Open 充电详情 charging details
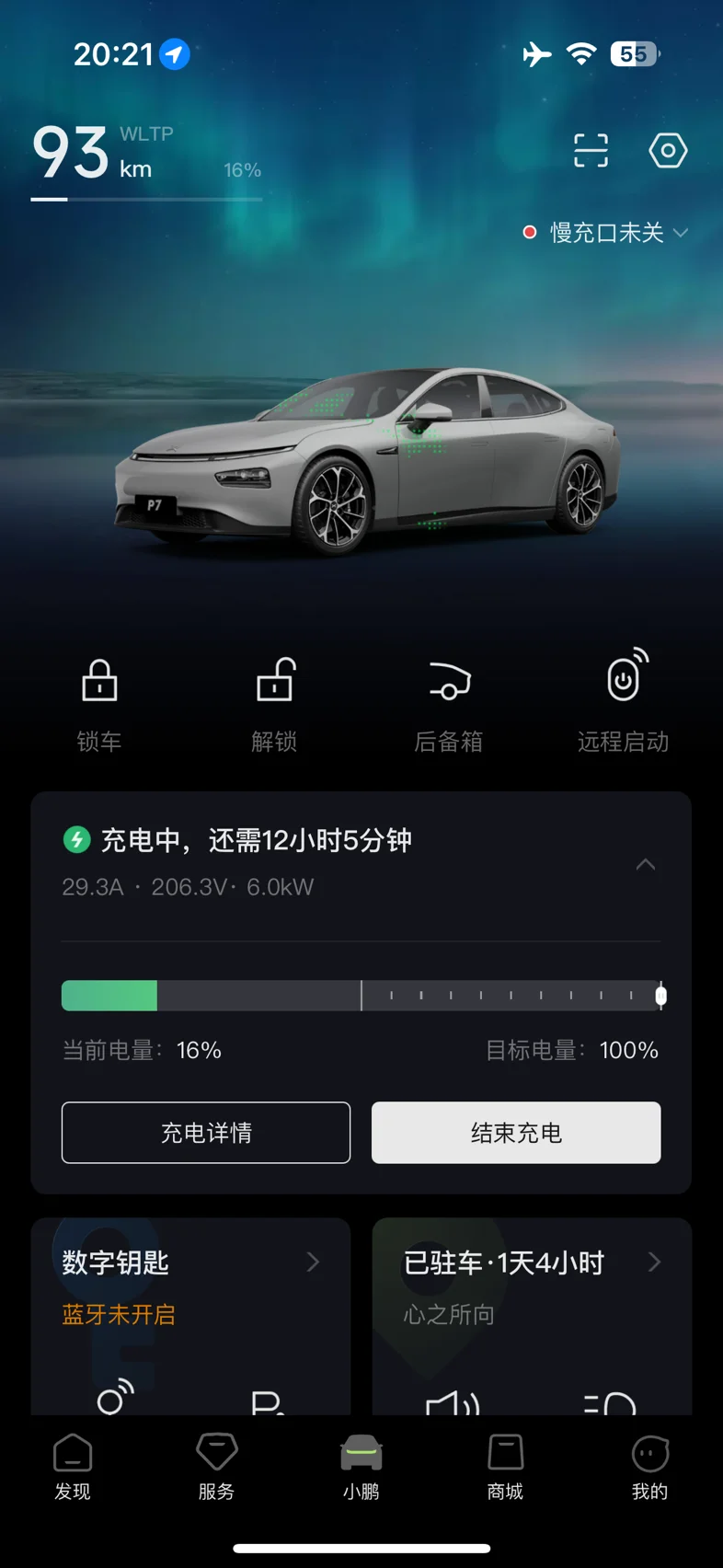723x1568 pixels. (x=206, y=1133)
